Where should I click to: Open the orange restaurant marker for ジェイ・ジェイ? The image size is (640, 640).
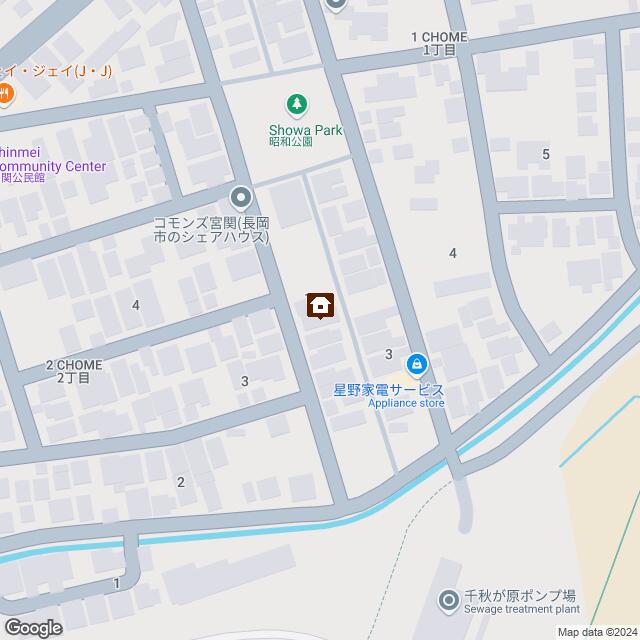(5, 94)
